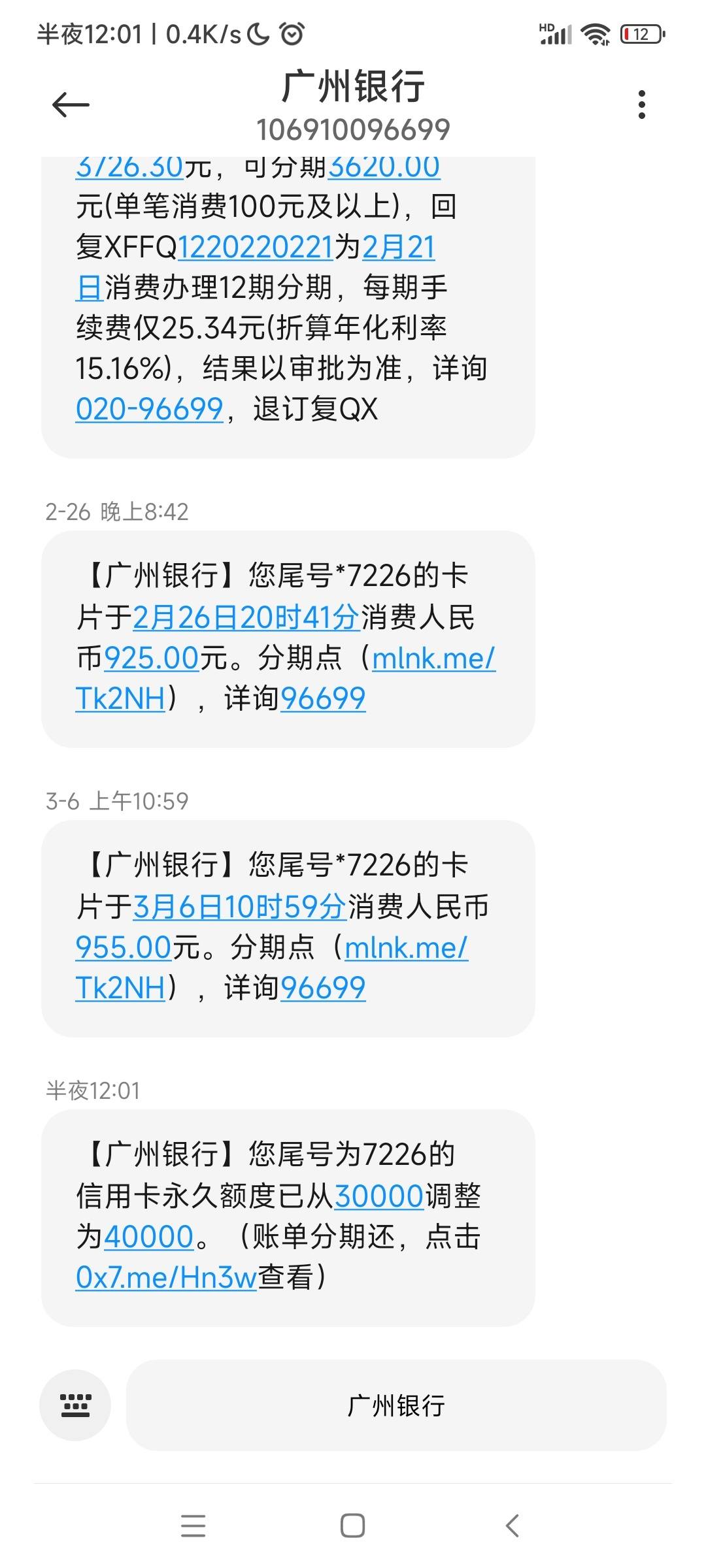
Task: Open the 3620.00 installment amount link
Action: (384, 167)
